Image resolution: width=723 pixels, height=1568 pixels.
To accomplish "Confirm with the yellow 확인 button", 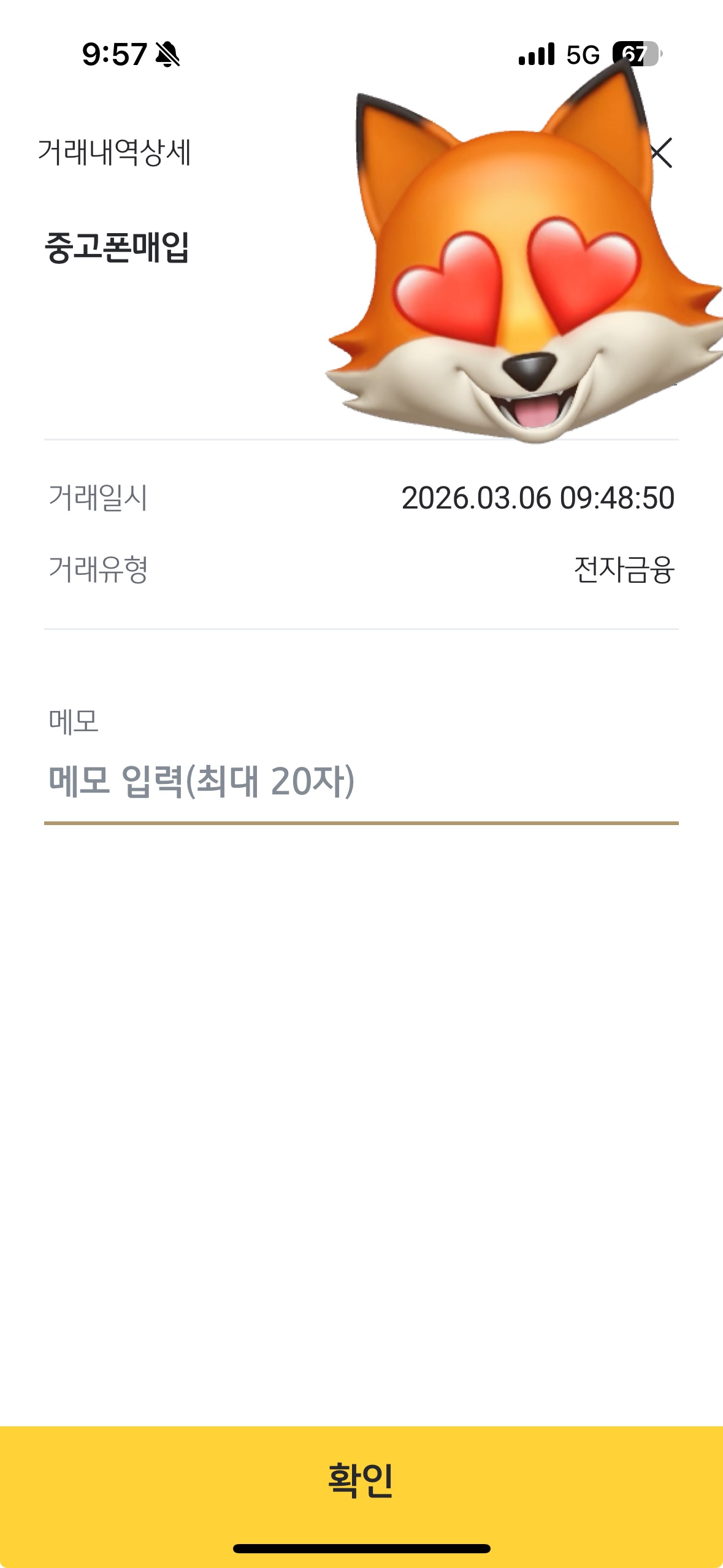I will coord(361,1480).
